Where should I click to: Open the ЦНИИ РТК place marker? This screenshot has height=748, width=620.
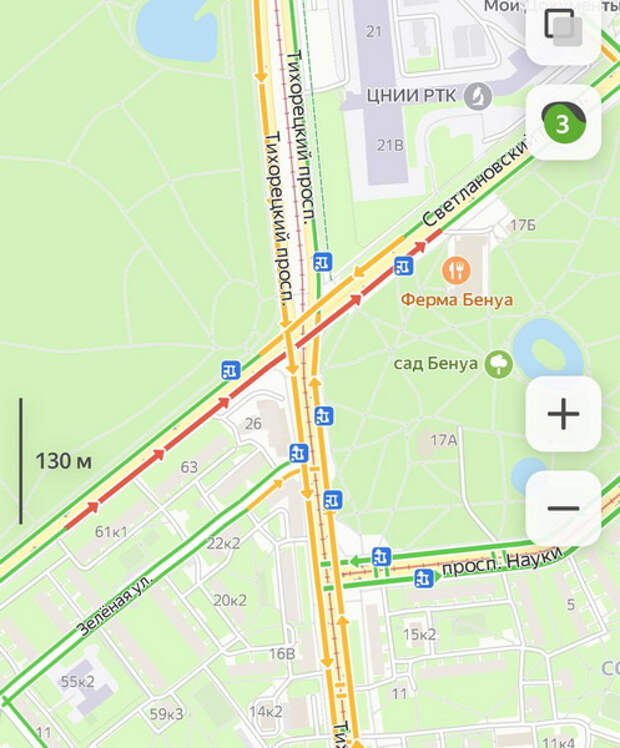coord(478,97)
